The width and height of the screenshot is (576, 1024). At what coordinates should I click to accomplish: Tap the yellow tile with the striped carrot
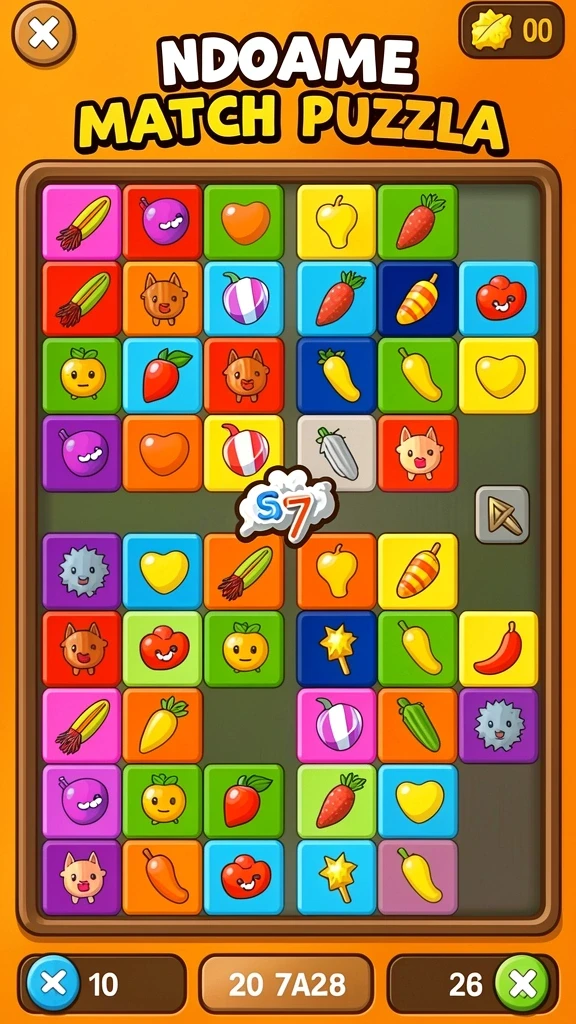click(418, 571)
